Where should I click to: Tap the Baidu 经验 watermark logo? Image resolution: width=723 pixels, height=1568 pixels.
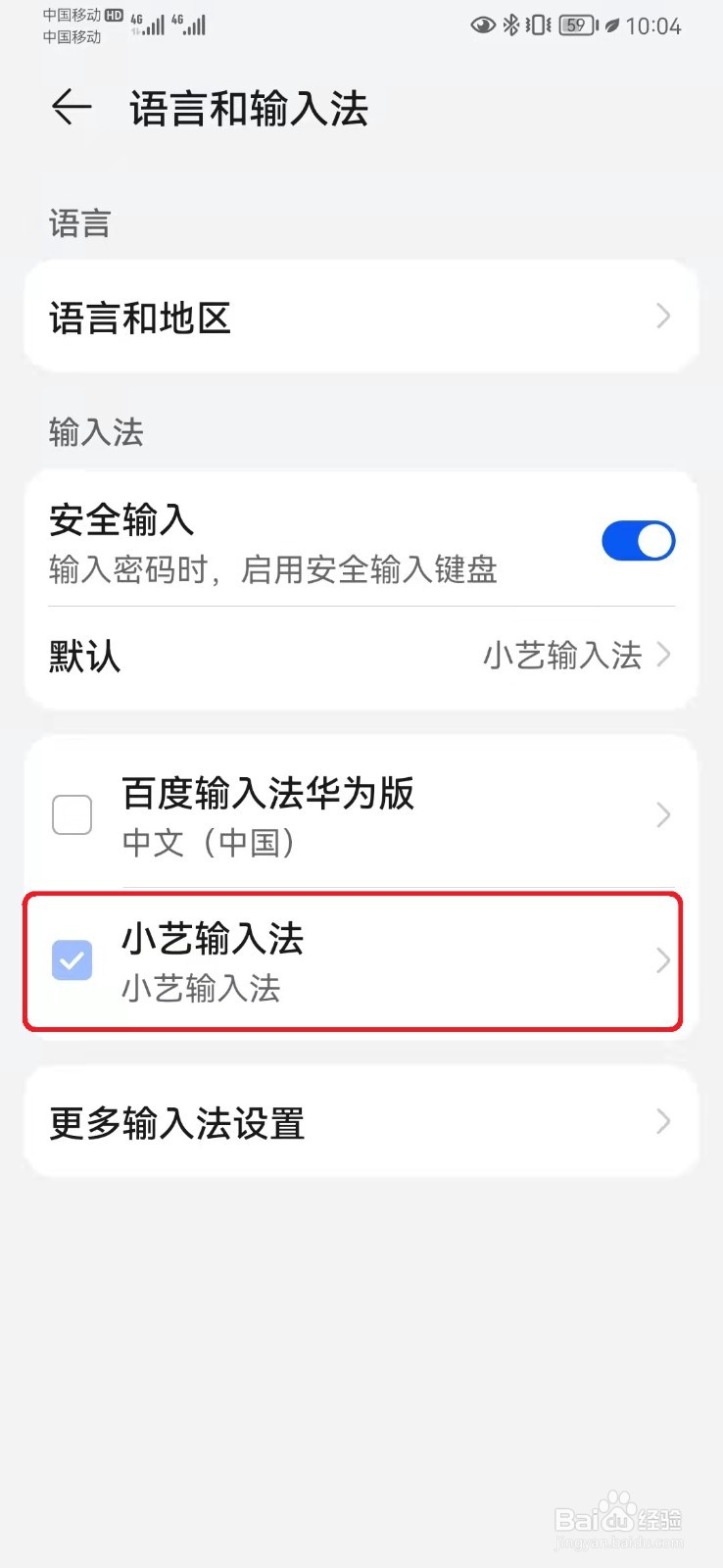pyautogui.click(x=615, y=1518)
